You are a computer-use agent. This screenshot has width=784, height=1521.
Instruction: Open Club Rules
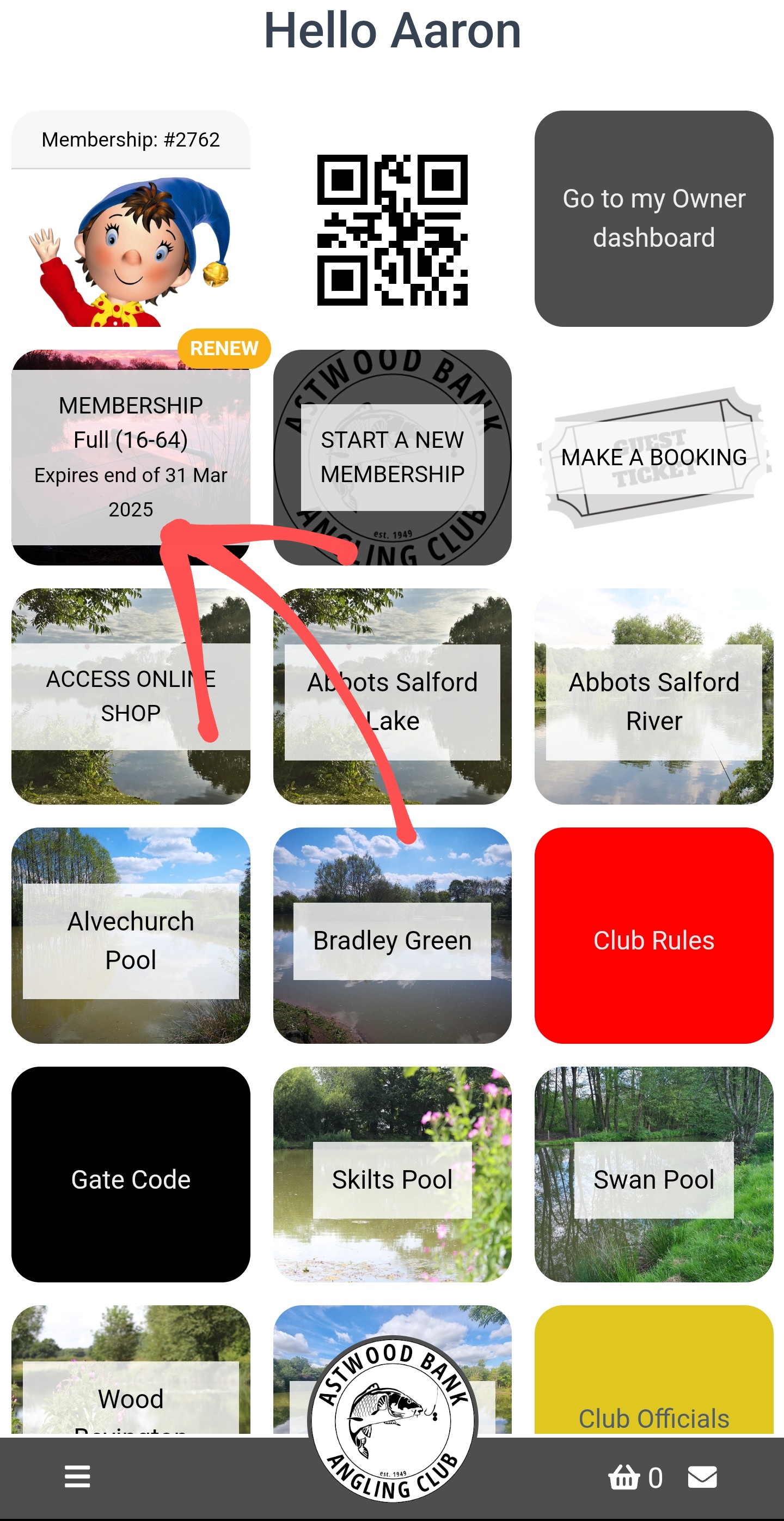(x=653, y=940)
